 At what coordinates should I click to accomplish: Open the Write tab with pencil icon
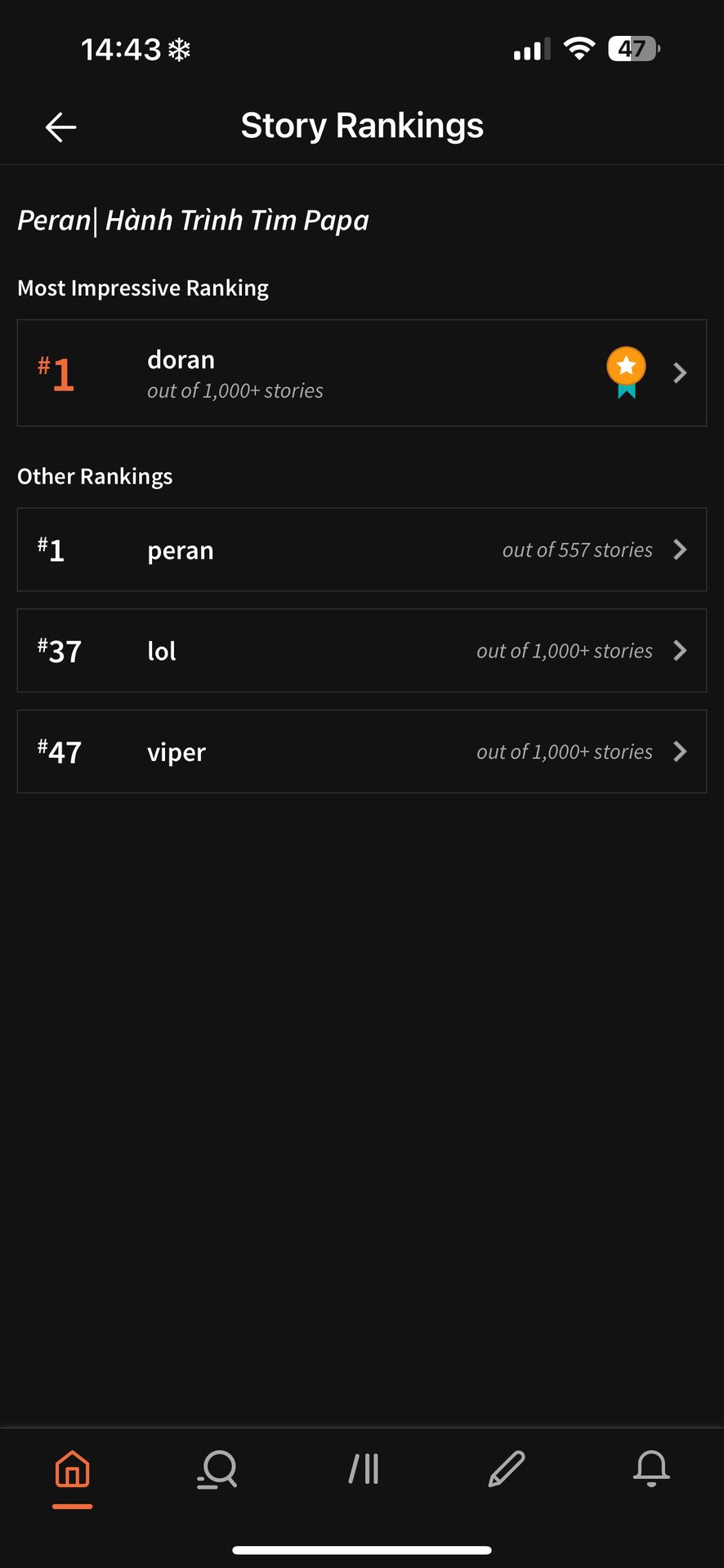point(507,1469)
